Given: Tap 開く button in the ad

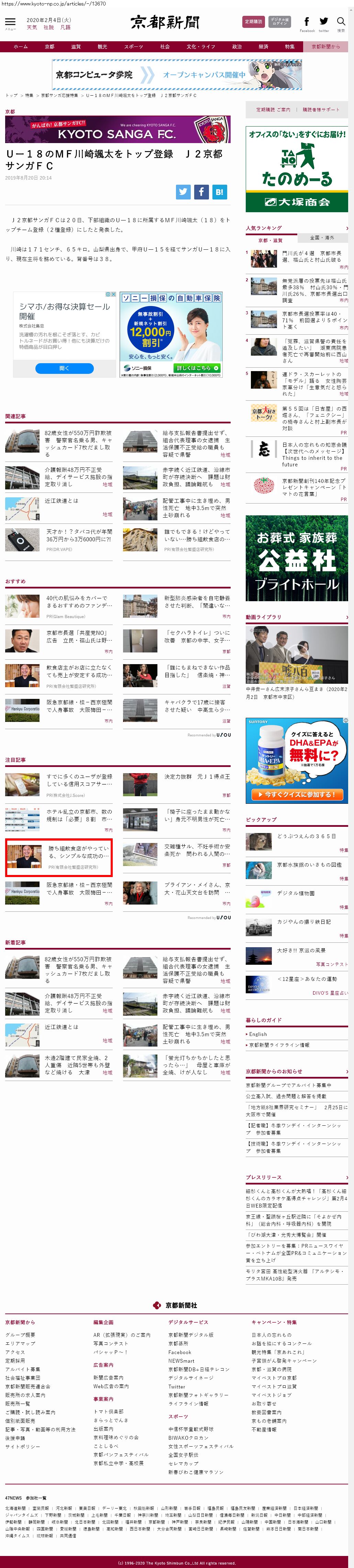Looking at the screenshot, I should 65,368.
